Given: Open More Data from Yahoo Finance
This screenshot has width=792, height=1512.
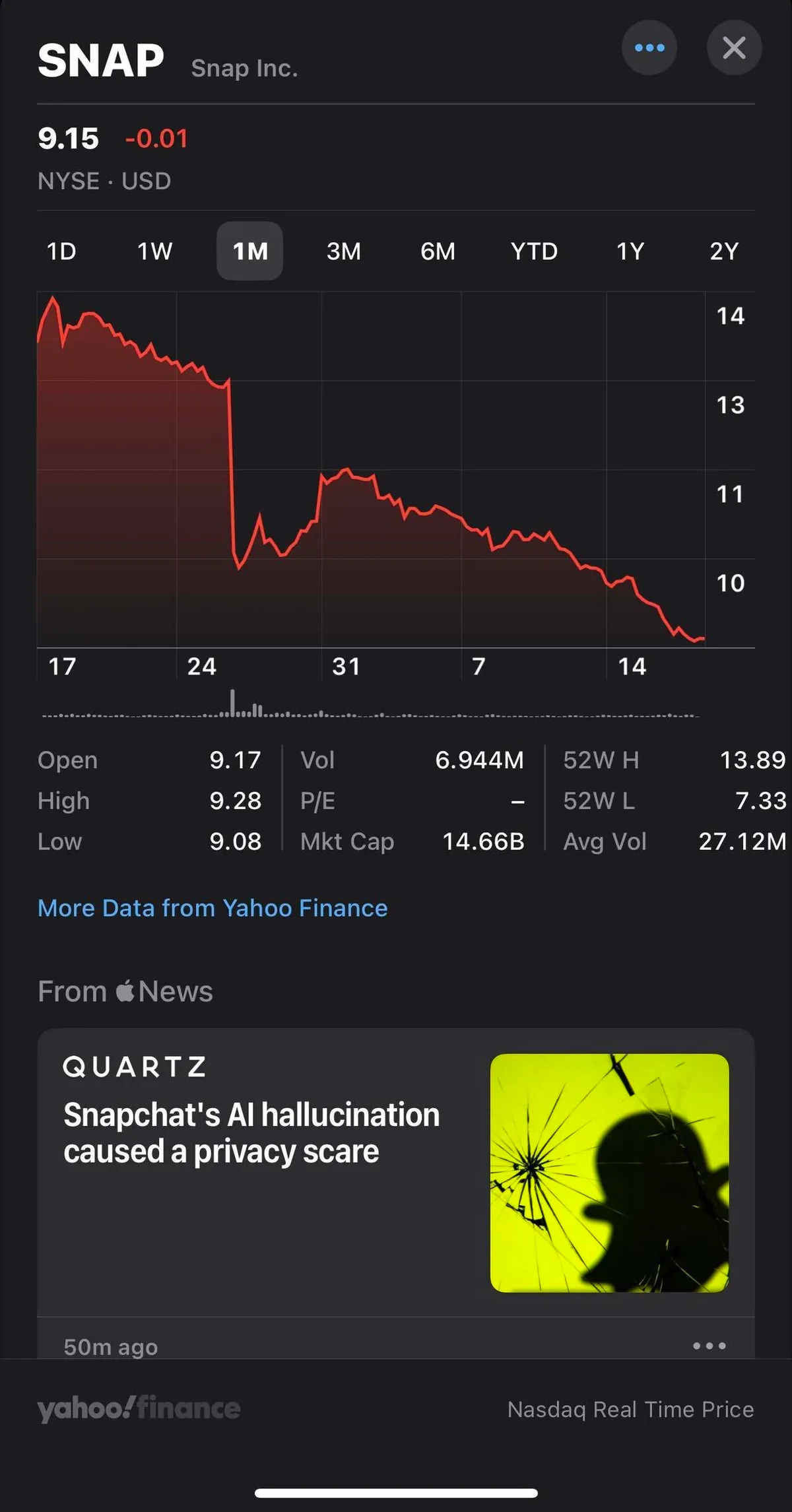Looking at the screenshot, I should pos(213,908).
